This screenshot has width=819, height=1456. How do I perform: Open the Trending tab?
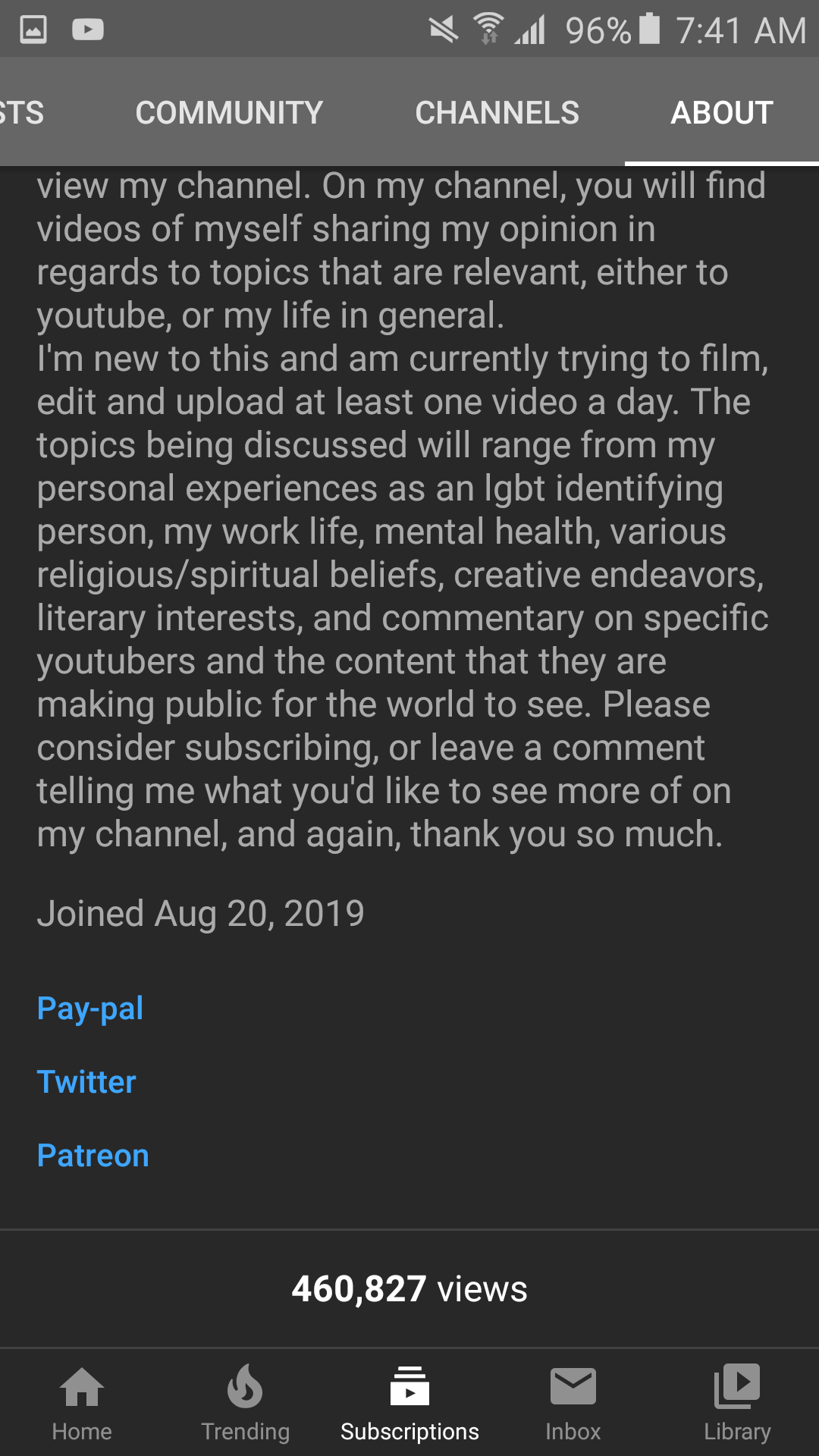pos(246,1403)
